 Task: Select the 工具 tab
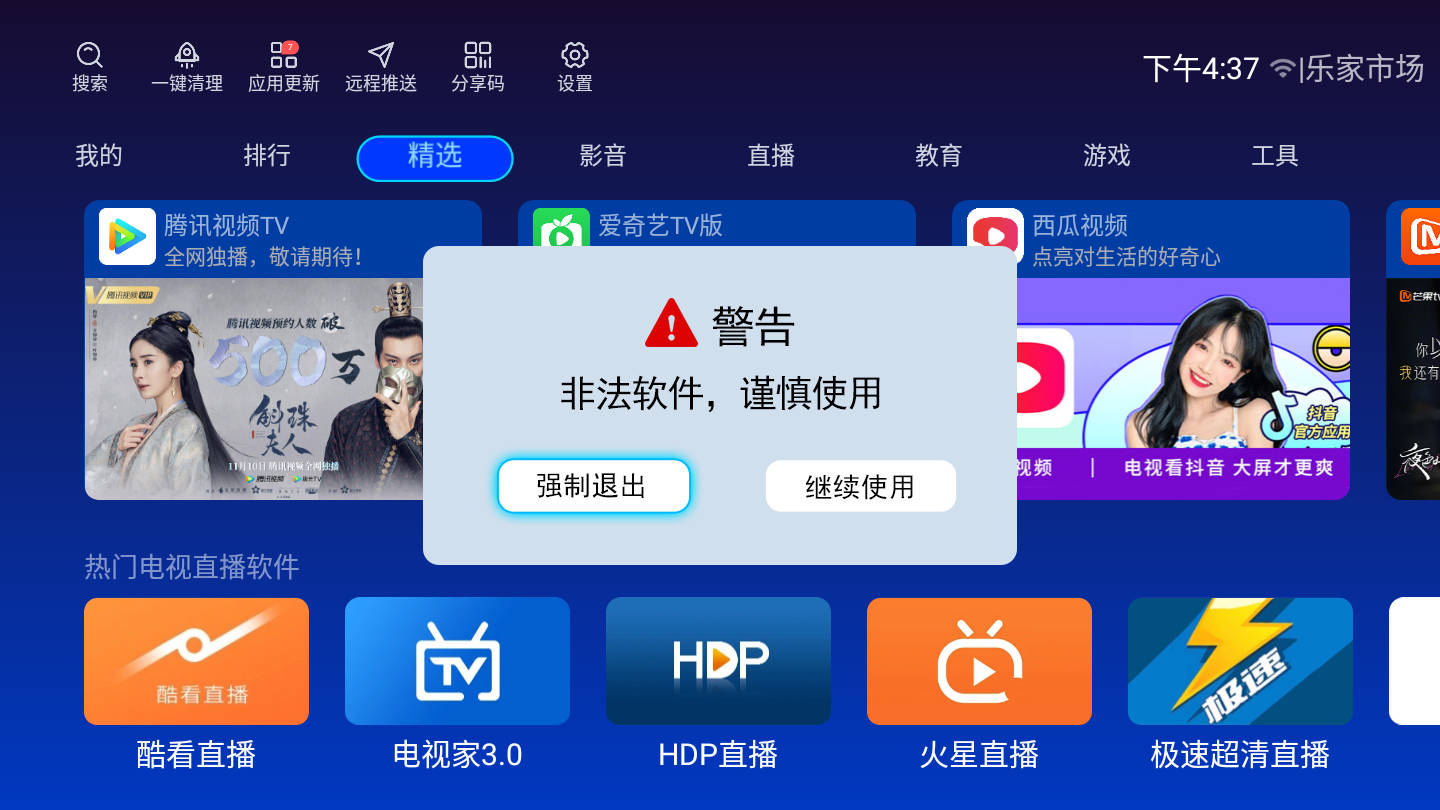coord(1275,156)
